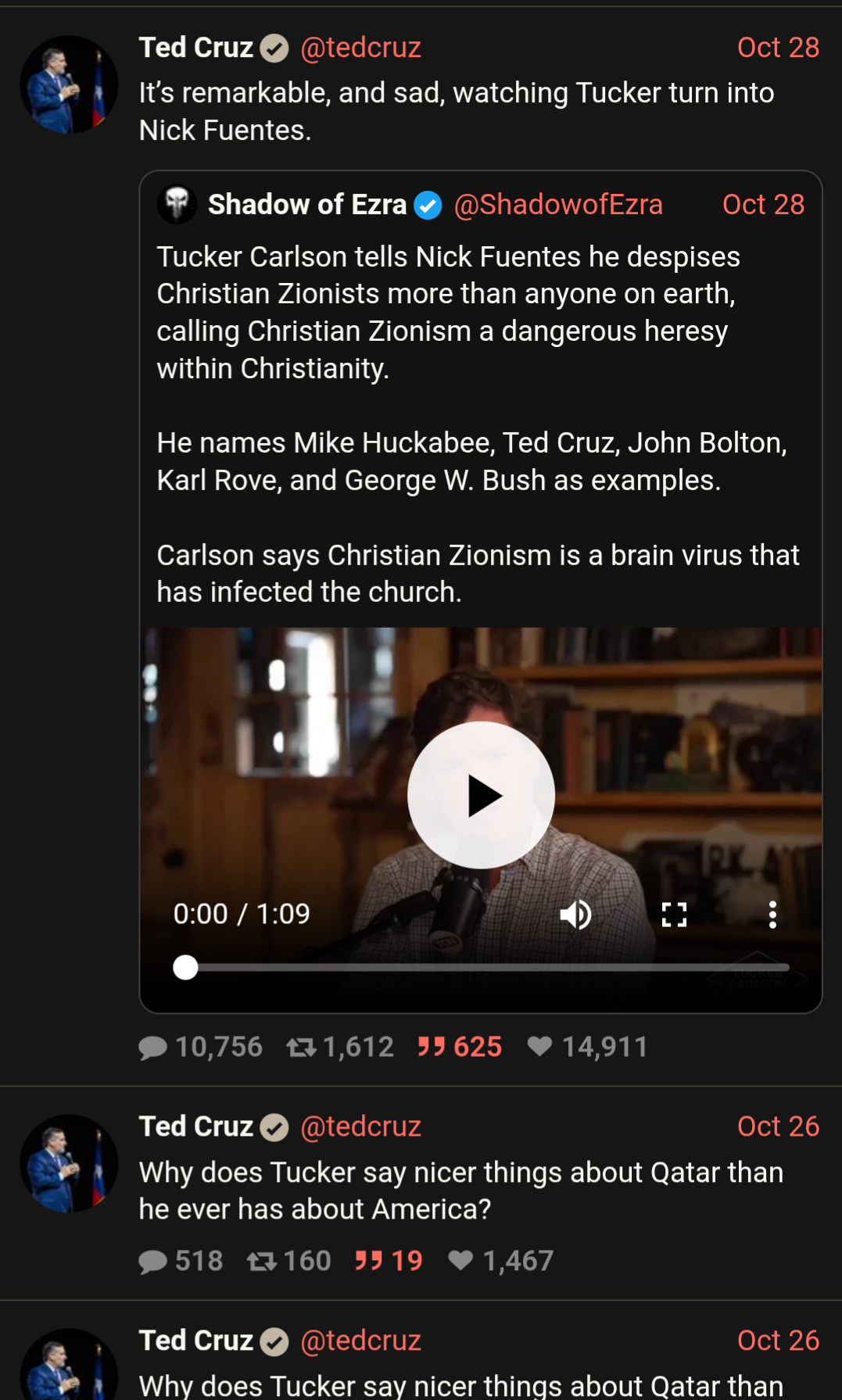Open the quoted tweet's Oct 28 date link

pos(763,205)
